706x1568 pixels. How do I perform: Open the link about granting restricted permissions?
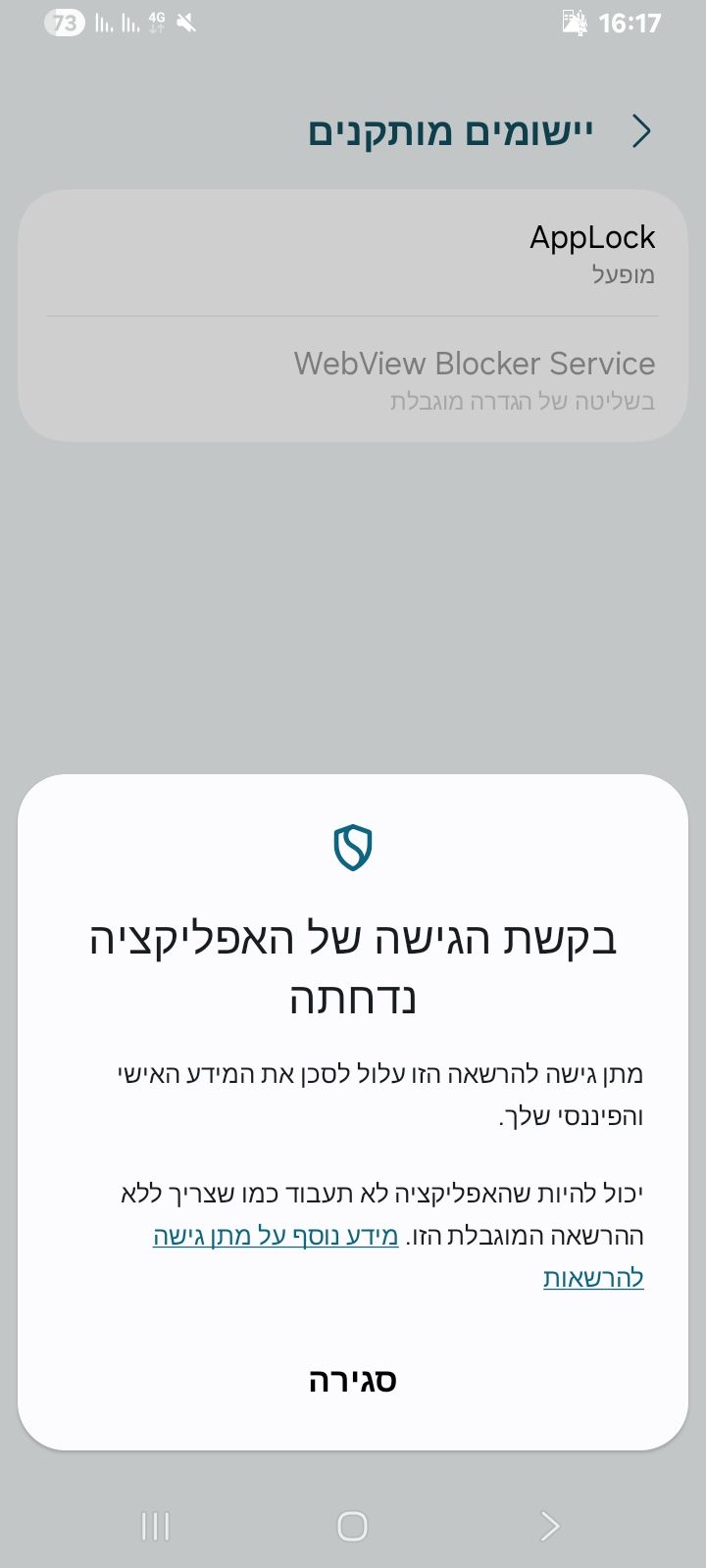(276, 1236)
